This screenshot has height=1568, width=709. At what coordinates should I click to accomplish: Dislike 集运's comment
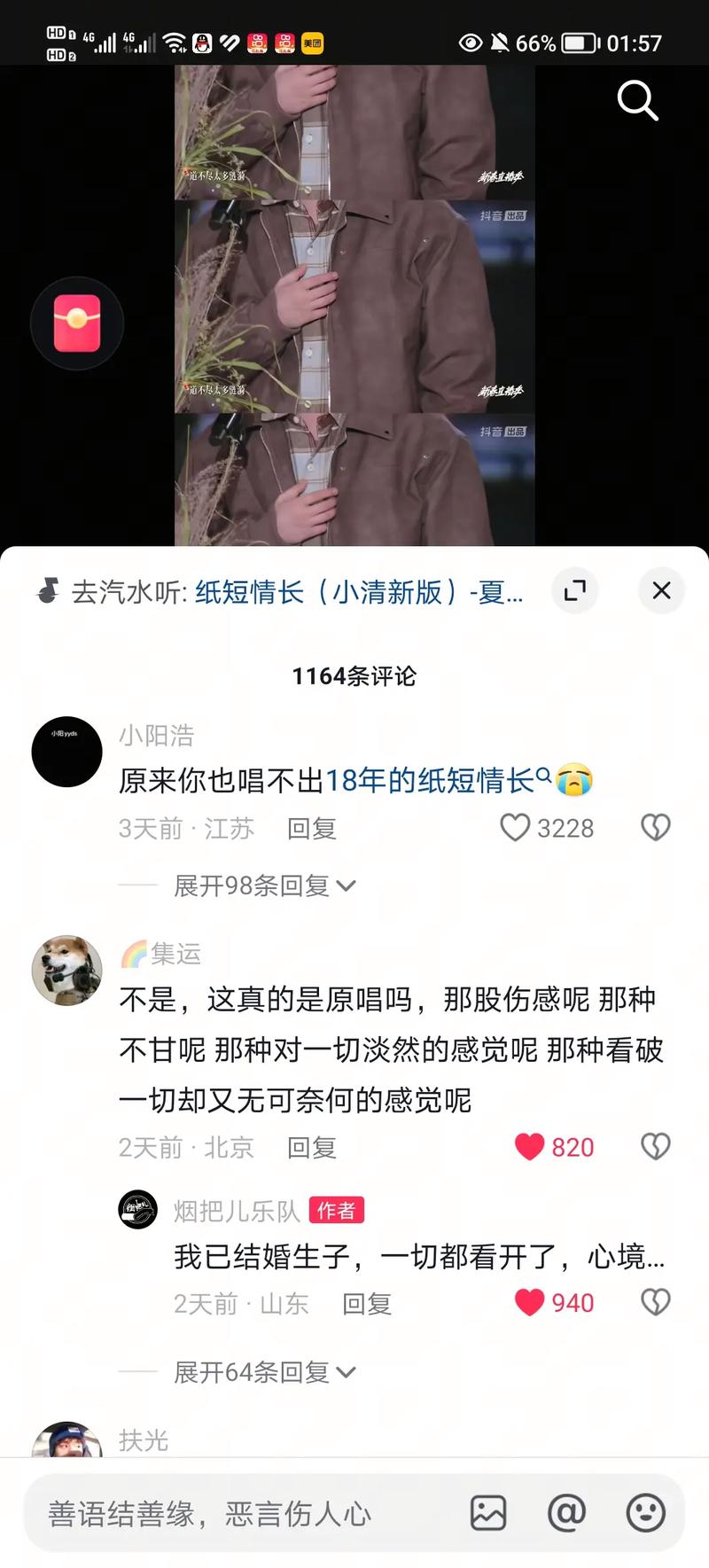pyautogui.click(x=655, y=1147)
